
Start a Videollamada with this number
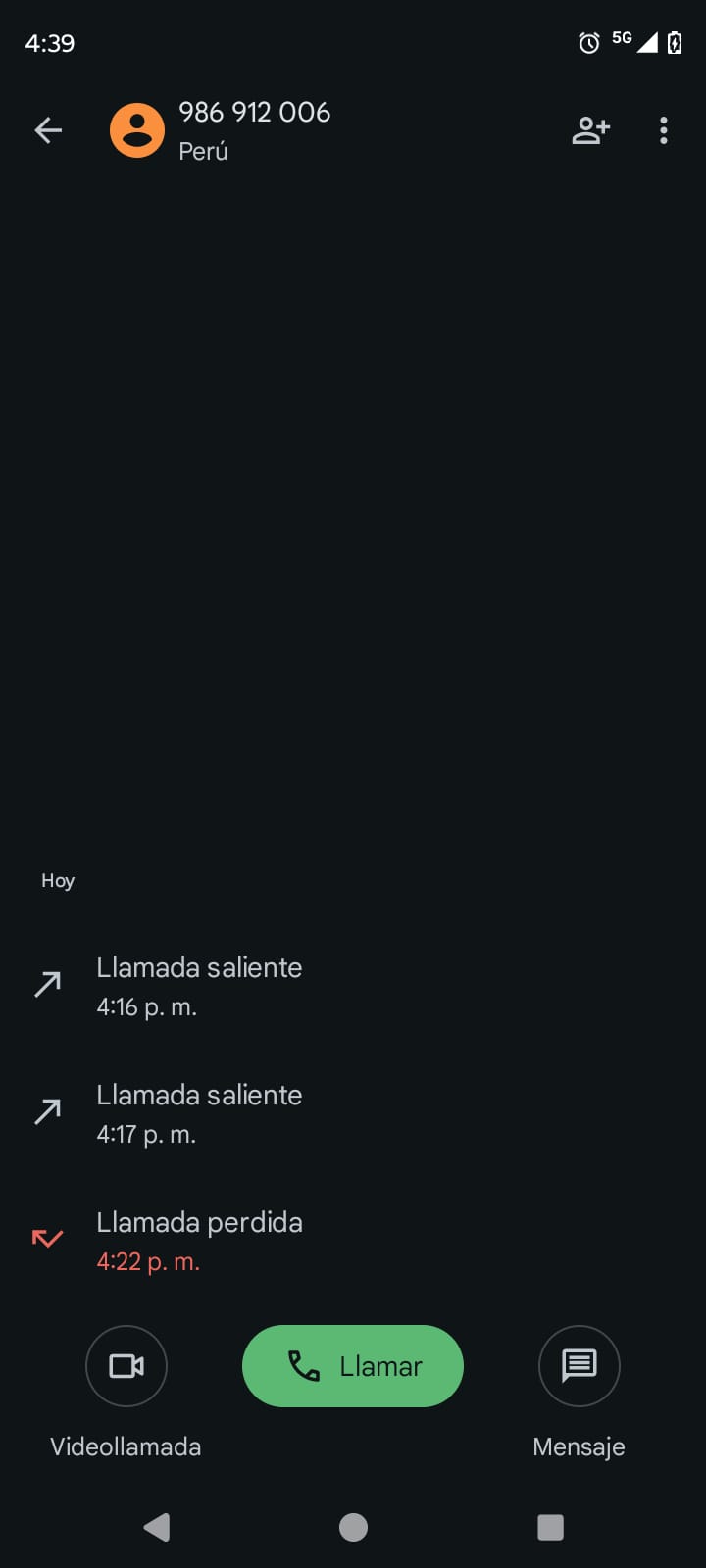pyautogui.click(x=126, y=1366)
